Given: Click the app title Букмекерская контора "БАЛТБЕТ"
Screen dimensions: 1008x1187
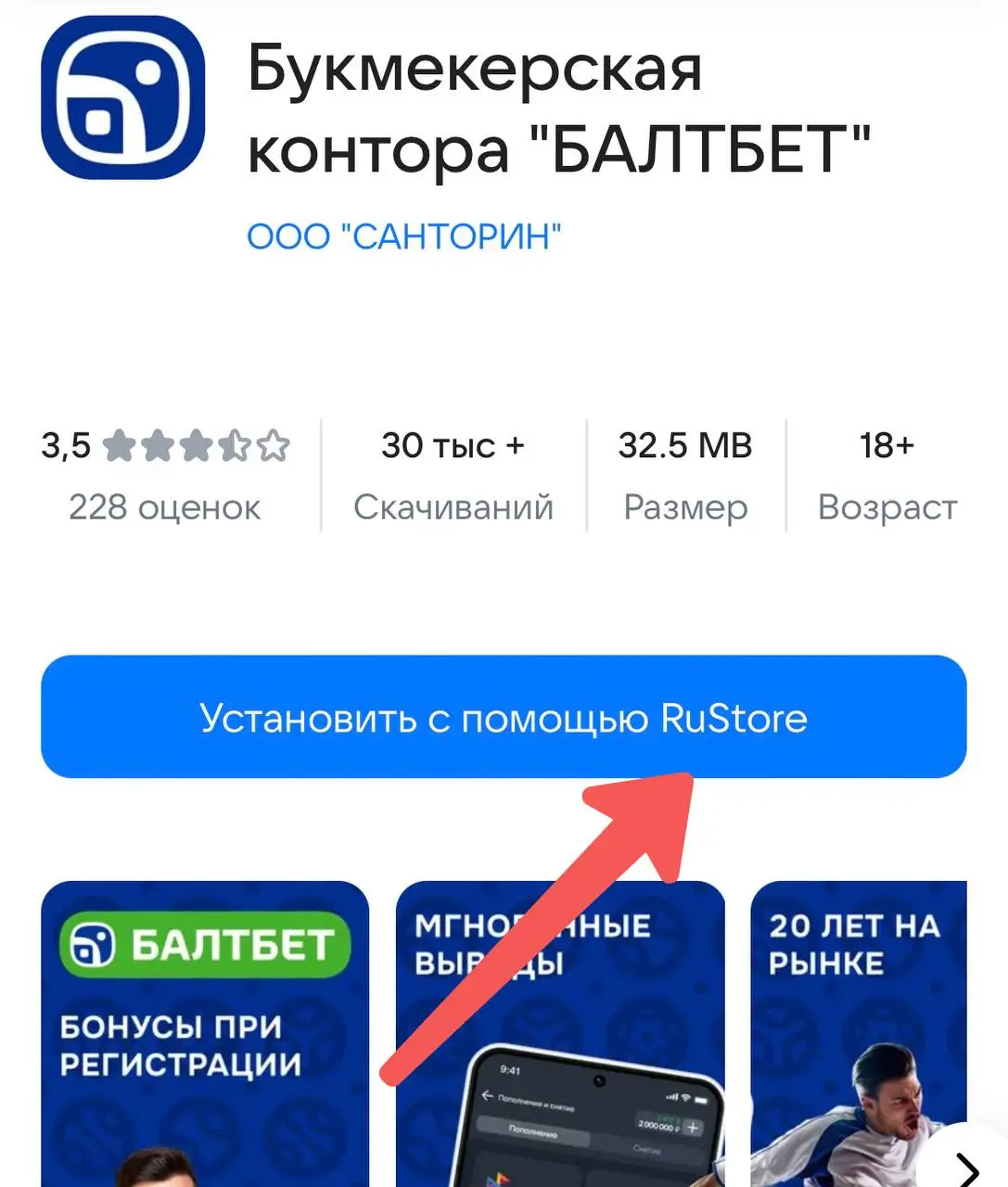Looking at the screenshot, I should click(x=556, y=107).
